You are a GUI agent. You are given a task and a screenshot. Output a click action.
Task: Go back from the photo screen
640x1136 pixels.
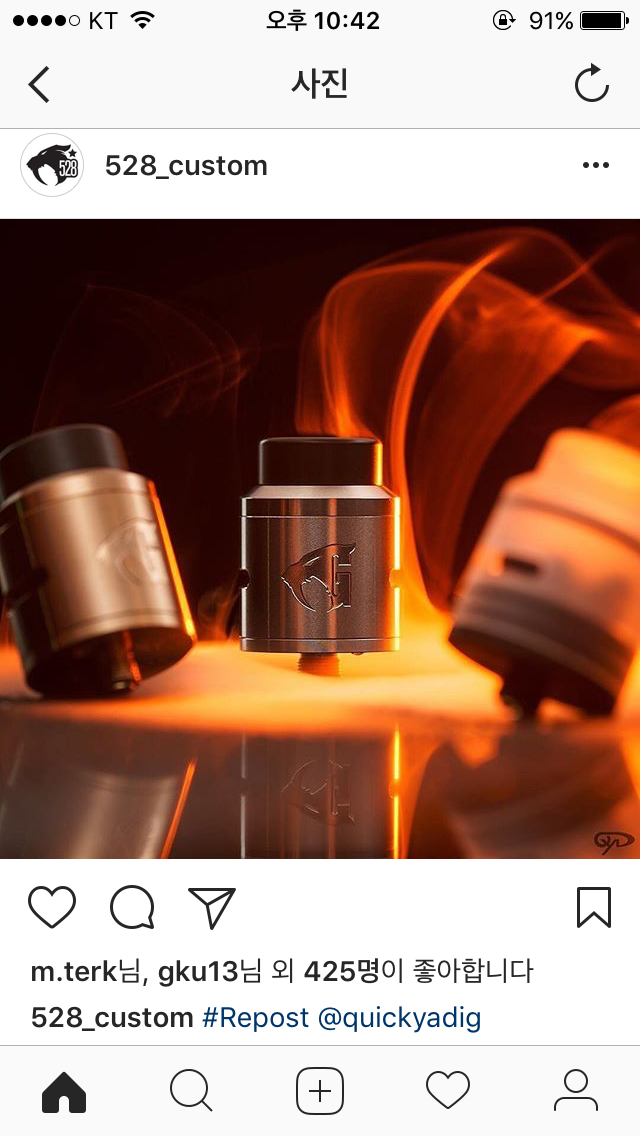tap(39, 85)
